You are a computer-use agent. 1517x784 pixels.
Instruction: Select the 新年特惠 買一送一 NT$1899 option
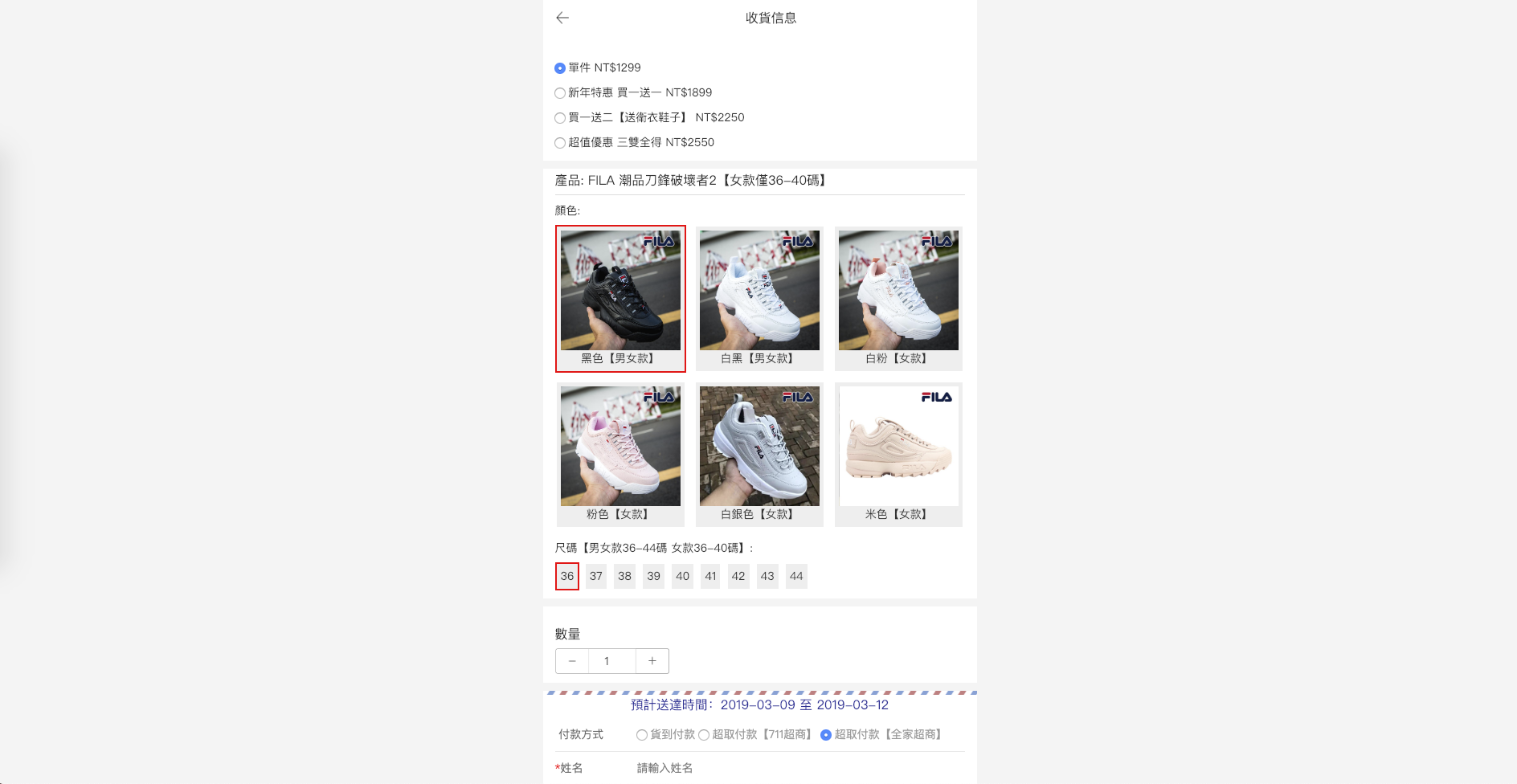[x=560, y=93]
